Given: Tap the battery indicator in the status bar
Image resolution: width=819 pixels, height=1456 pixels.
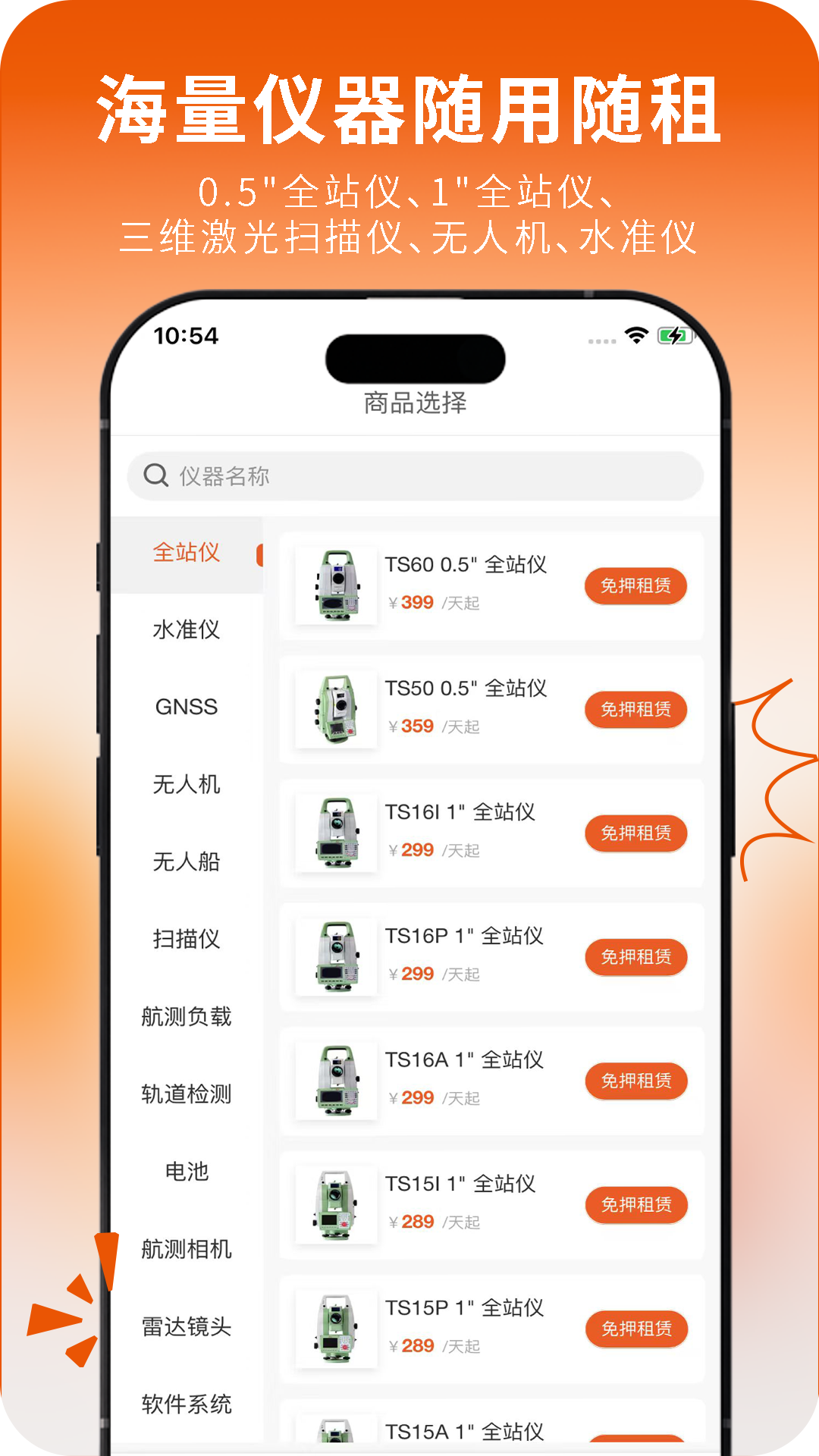Looking at the screenshot, I should [672, 334].
